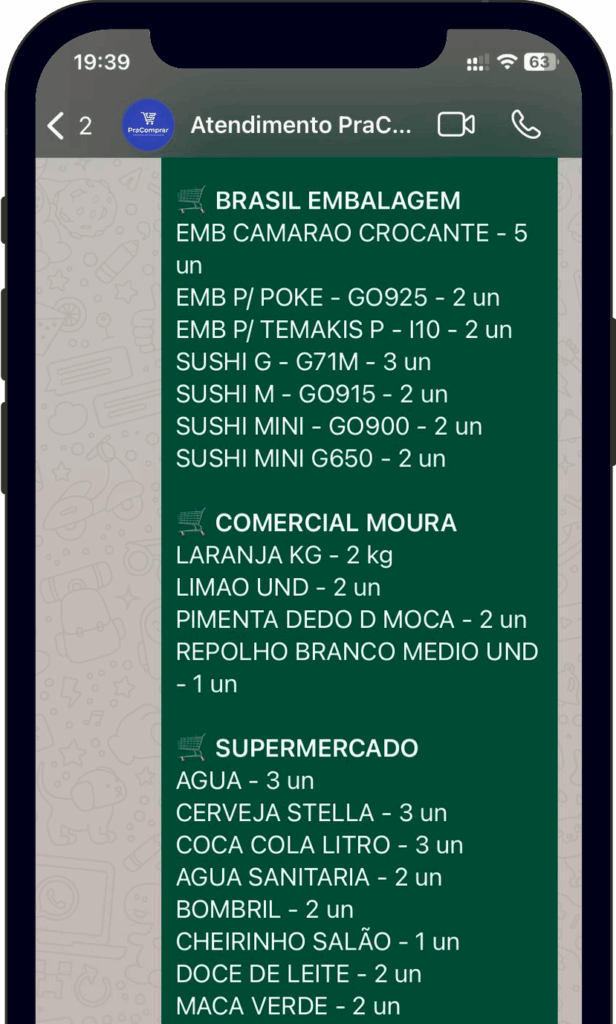Start a video call with Atendimento PraComprar
Viewport: 616px width, 1024px height.
[x=456, y=124]
